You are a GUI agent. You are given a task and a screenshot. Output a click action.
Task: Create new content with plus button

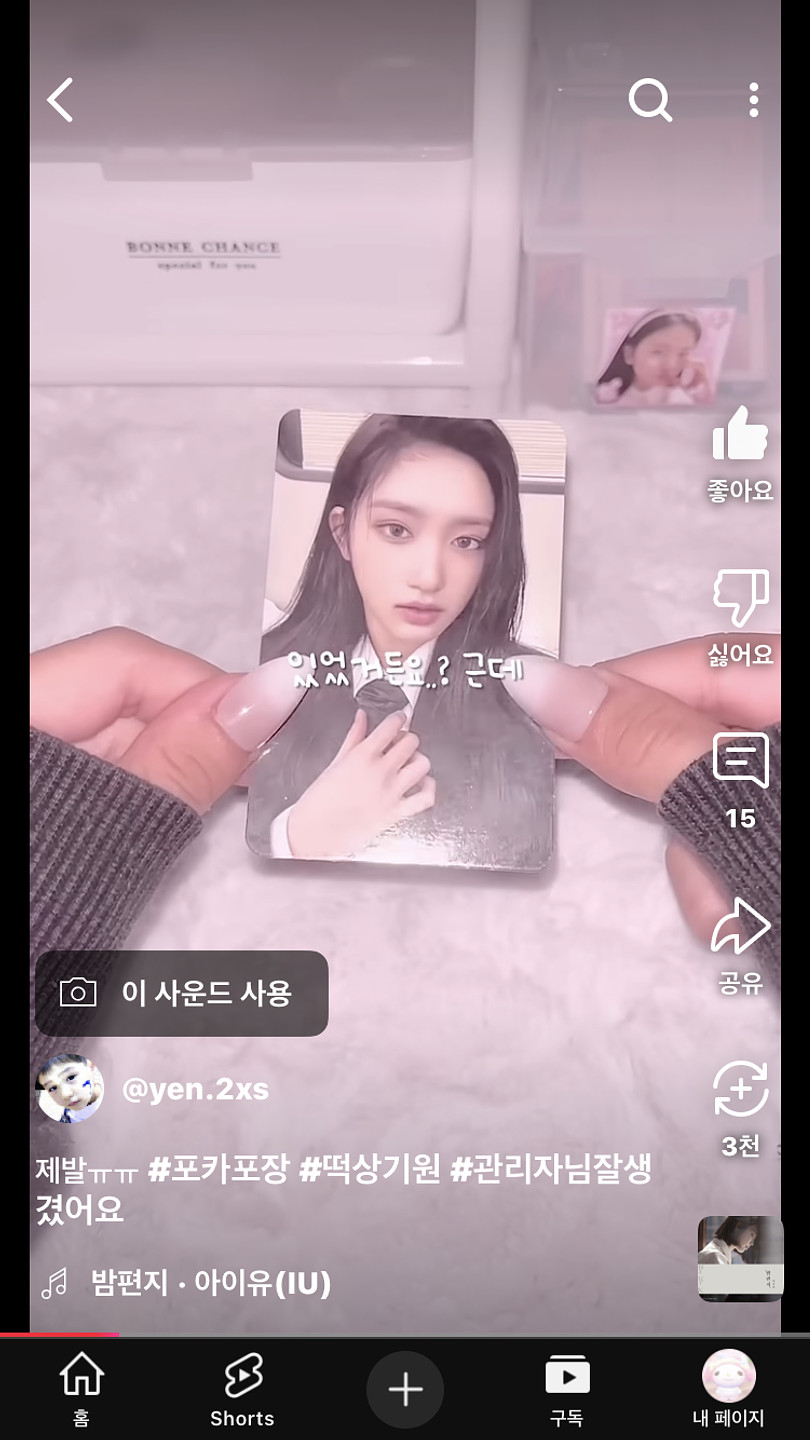(x=405, y=1389)
